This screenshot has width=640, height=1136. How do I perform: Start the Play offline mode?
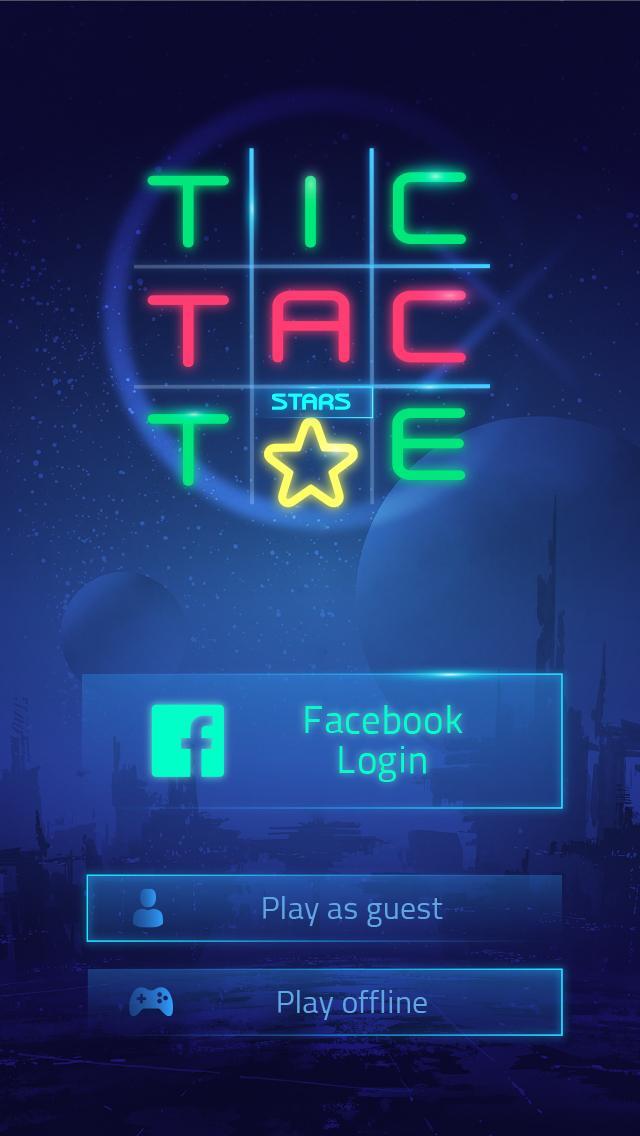324,1002
